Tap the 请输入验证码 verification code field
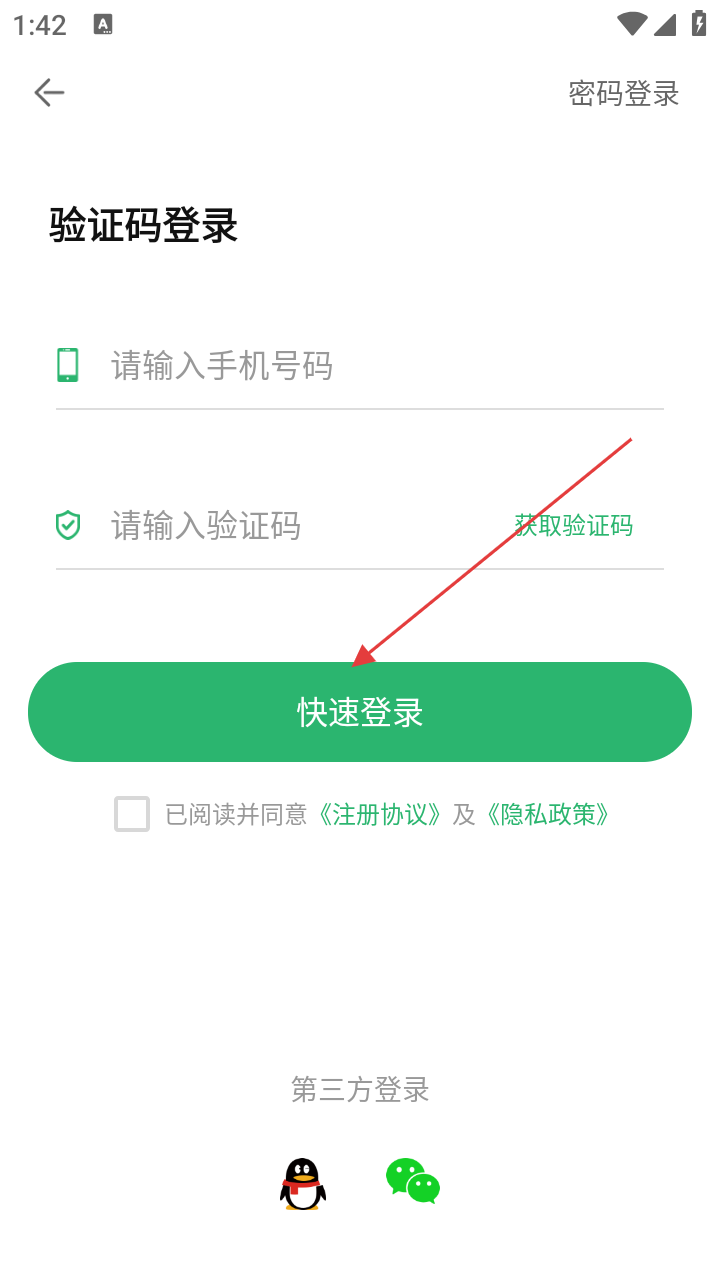 coord(300,525)
